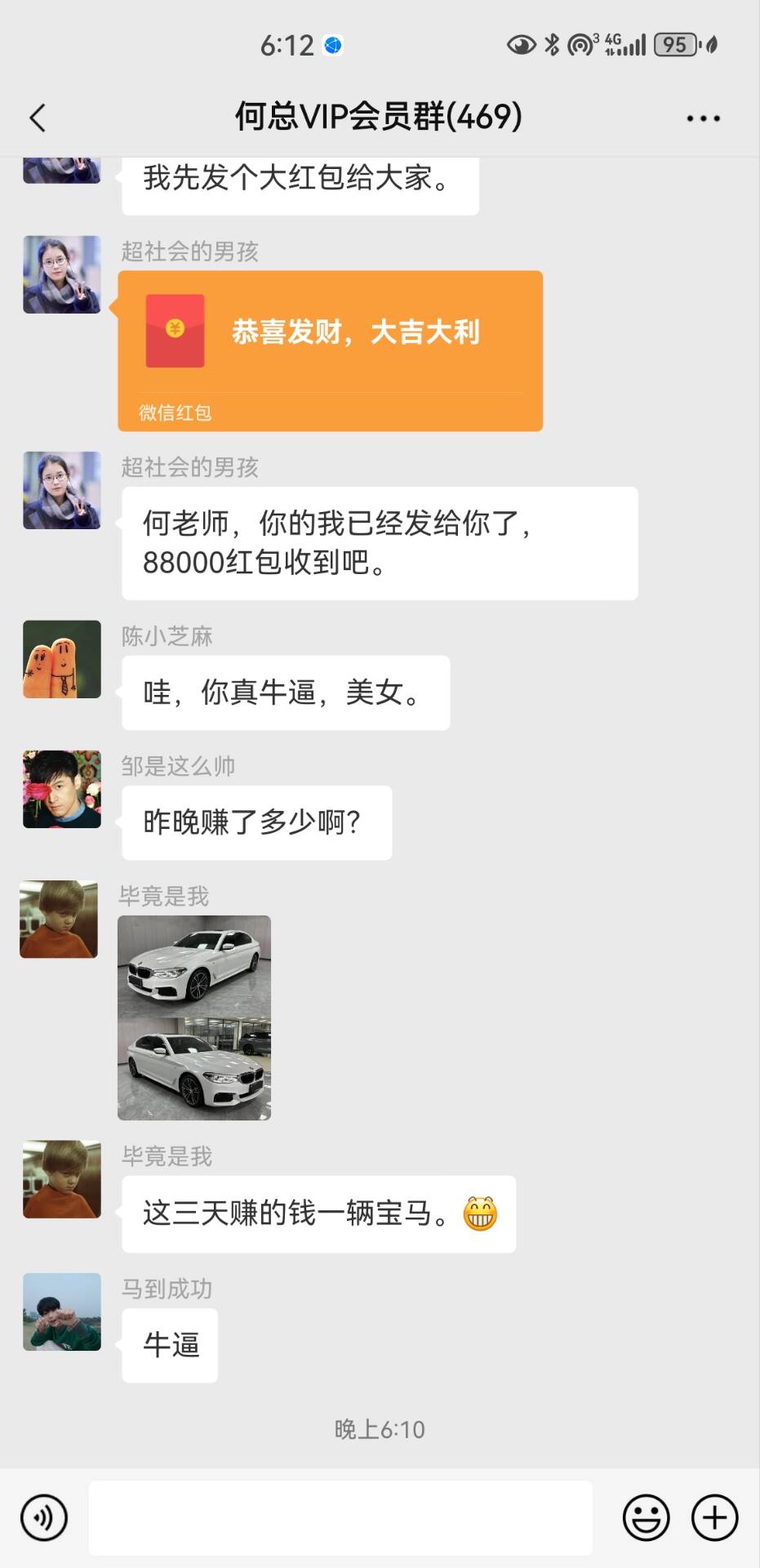760x1568 pixels.
Task: Open the plus attachments menu
Action: pyautogui.click(x=714, y=1517)
